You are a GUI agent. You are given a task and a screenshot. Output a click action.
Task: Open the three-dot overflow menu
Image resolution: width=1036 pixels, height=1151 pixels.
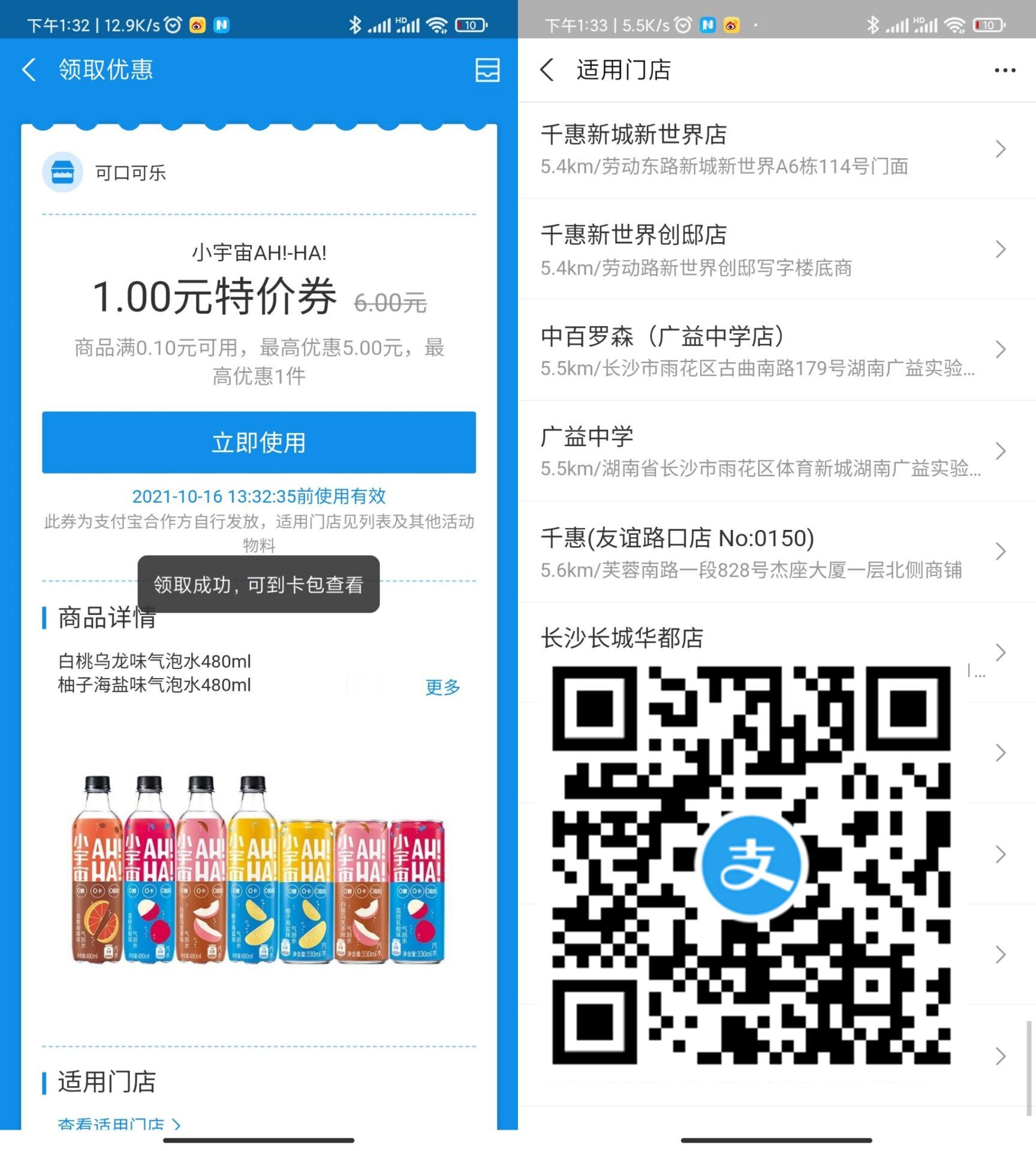point(1004,70)
